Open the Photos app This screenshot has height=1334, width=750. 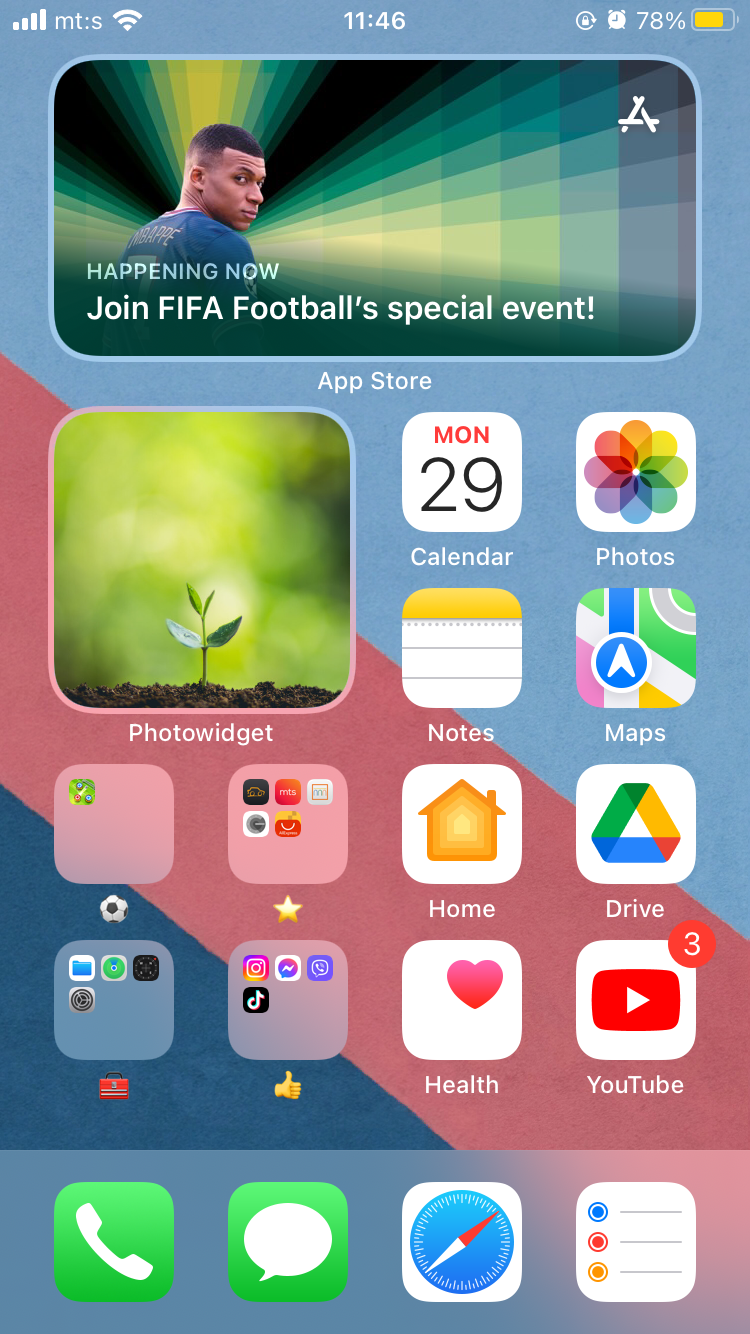(x=636, y=472)
